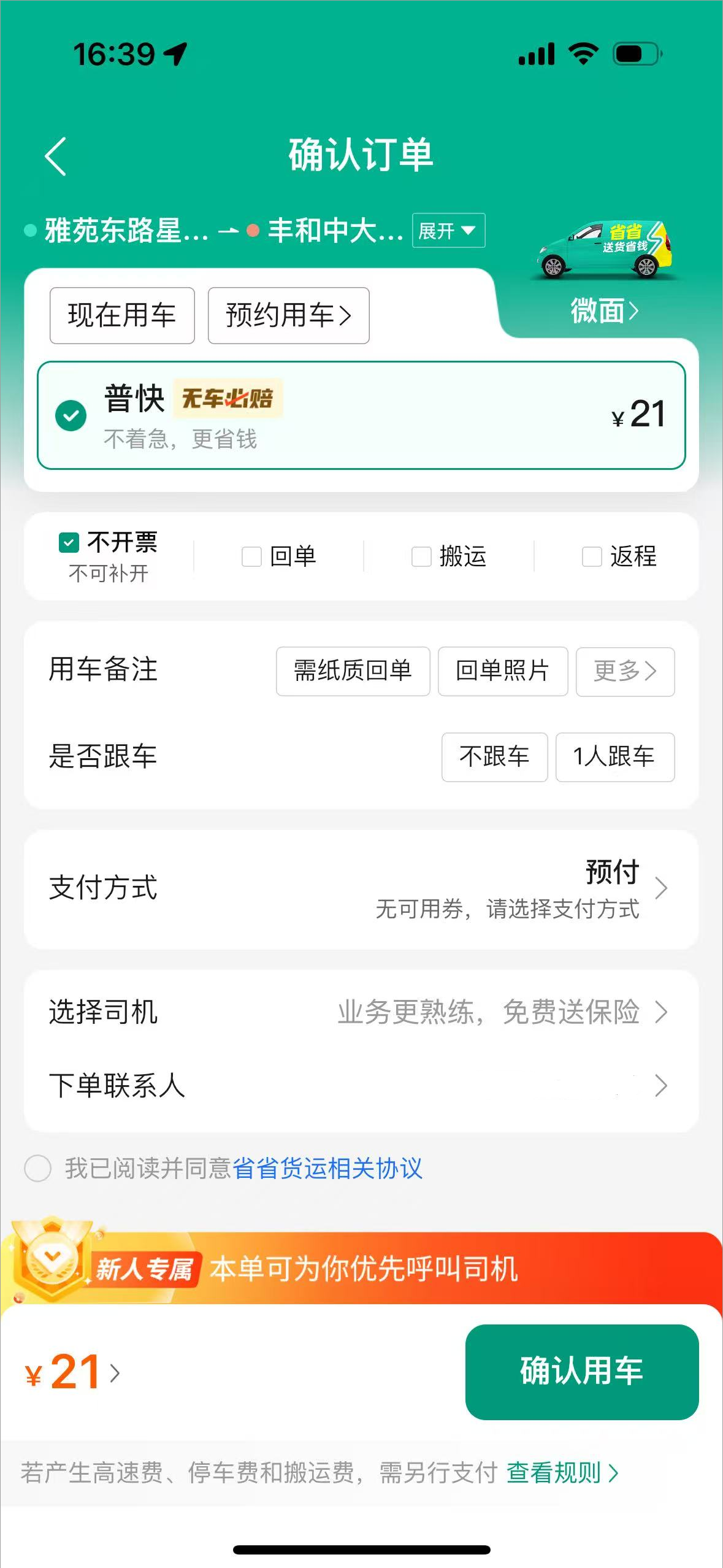
Task: Toggle the 不开票 checkbox
Action: point(69,543)
